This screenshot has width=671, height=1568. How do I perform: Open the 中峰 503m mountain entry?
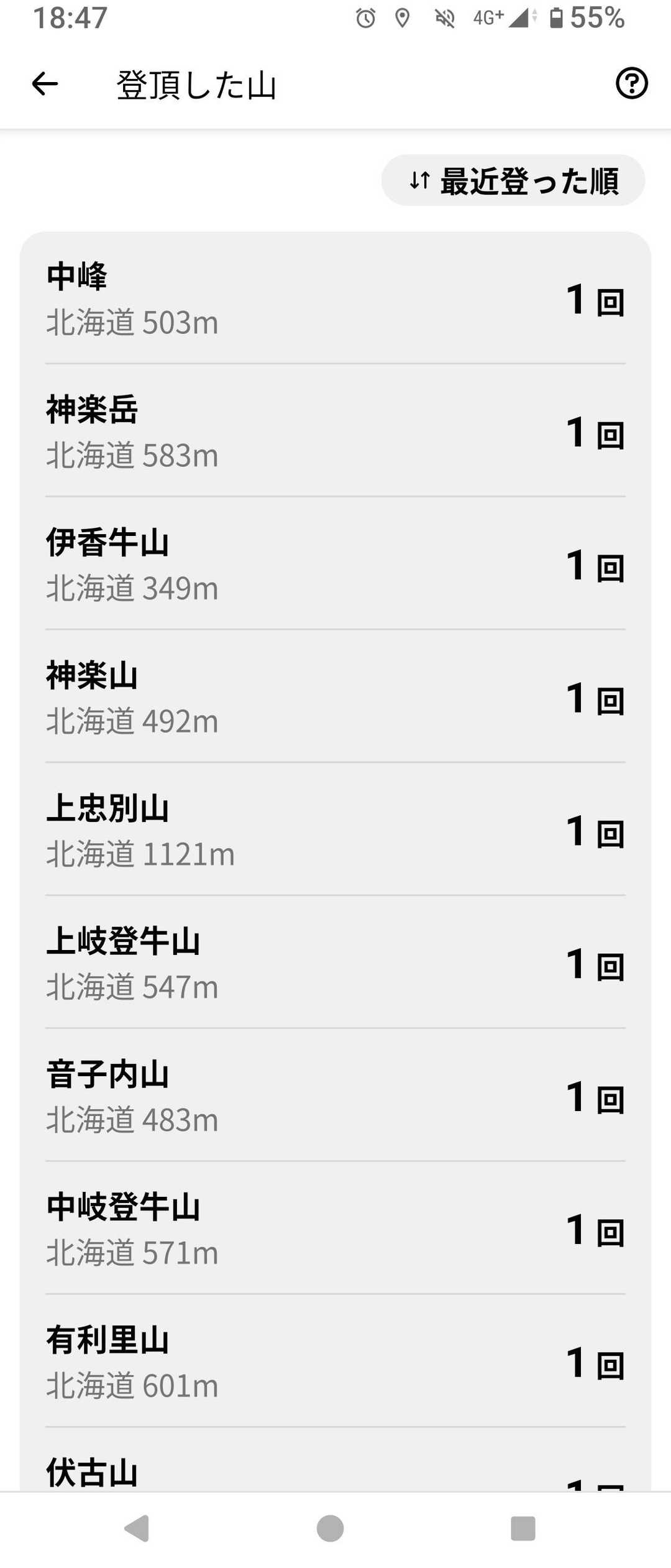click(x=335, y=299)
